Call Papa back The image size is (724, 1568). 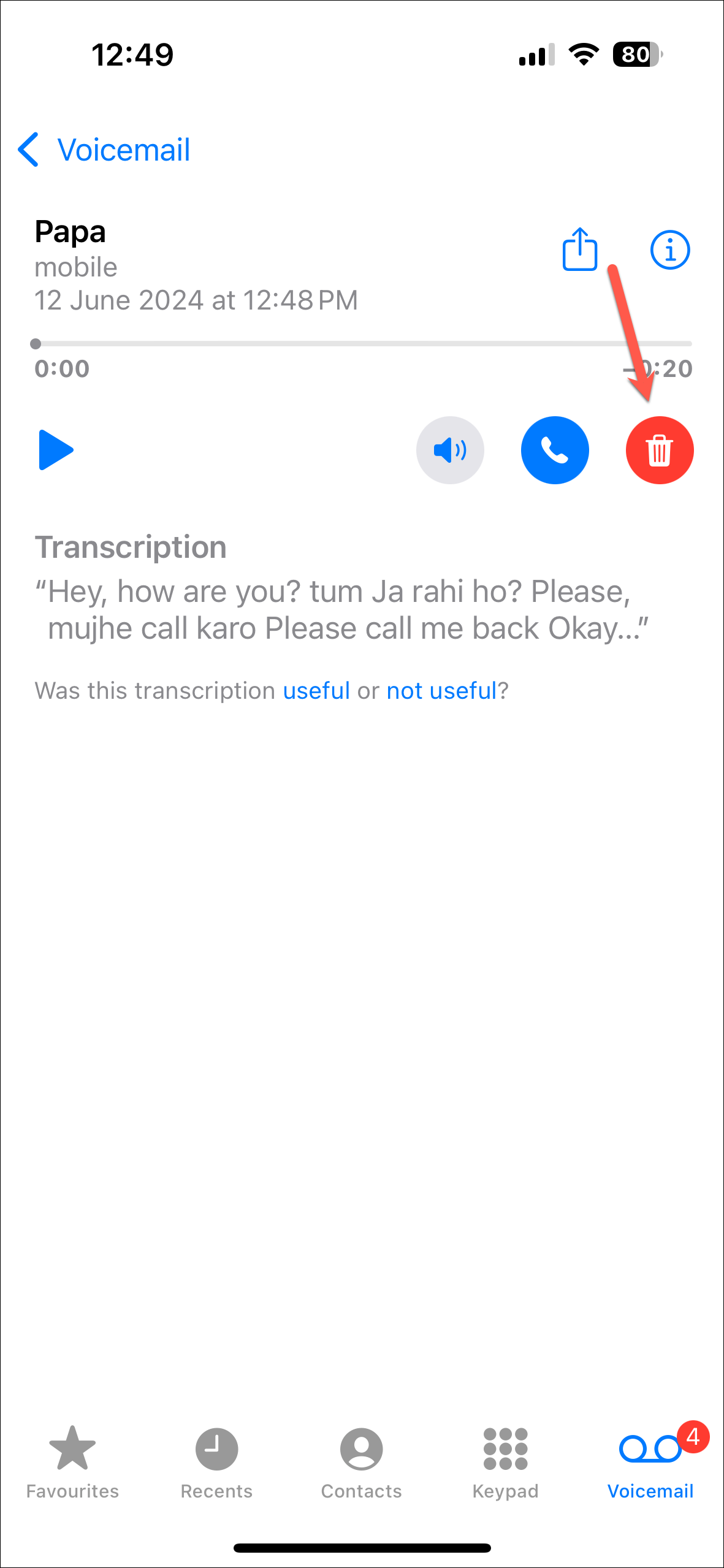(555, 450)
